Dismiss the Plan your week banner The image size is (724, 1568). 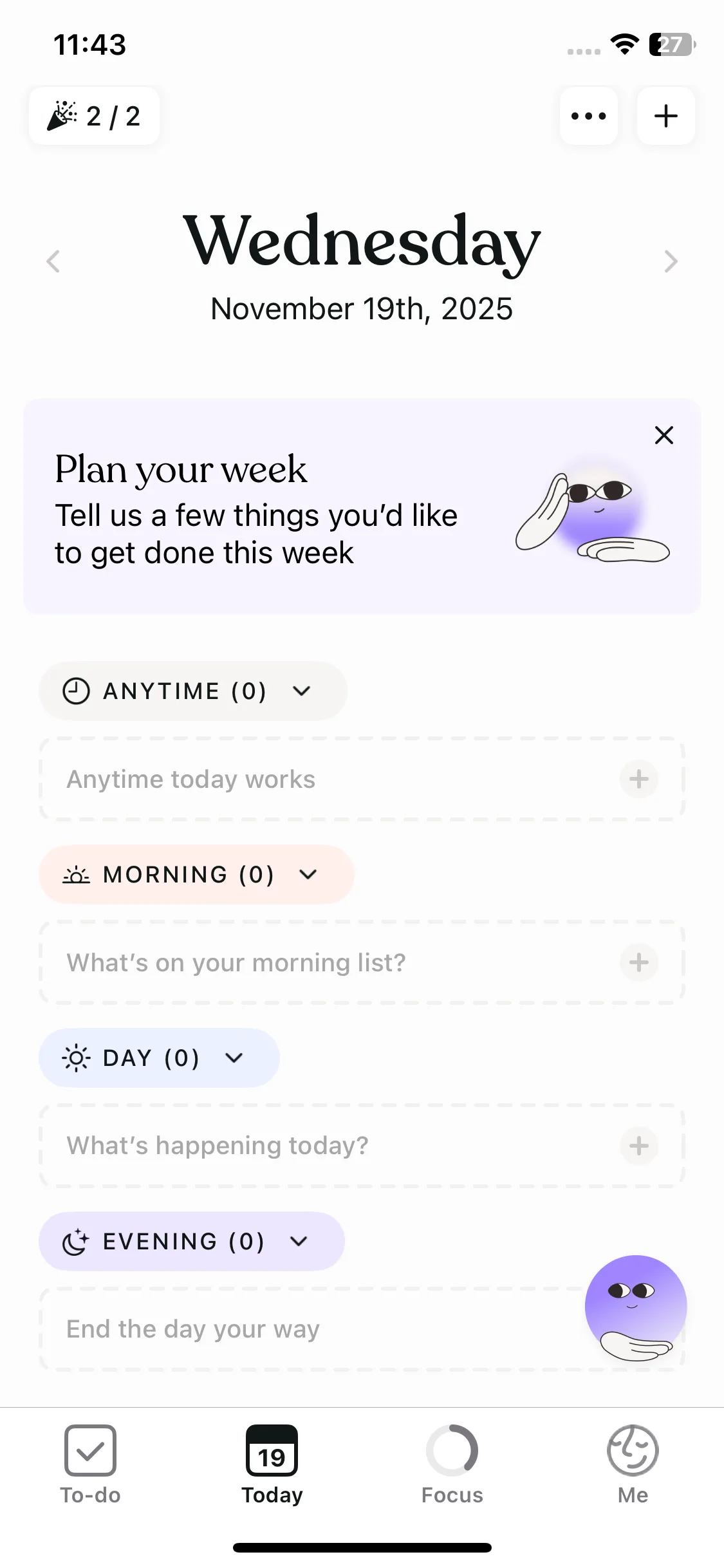664,435
